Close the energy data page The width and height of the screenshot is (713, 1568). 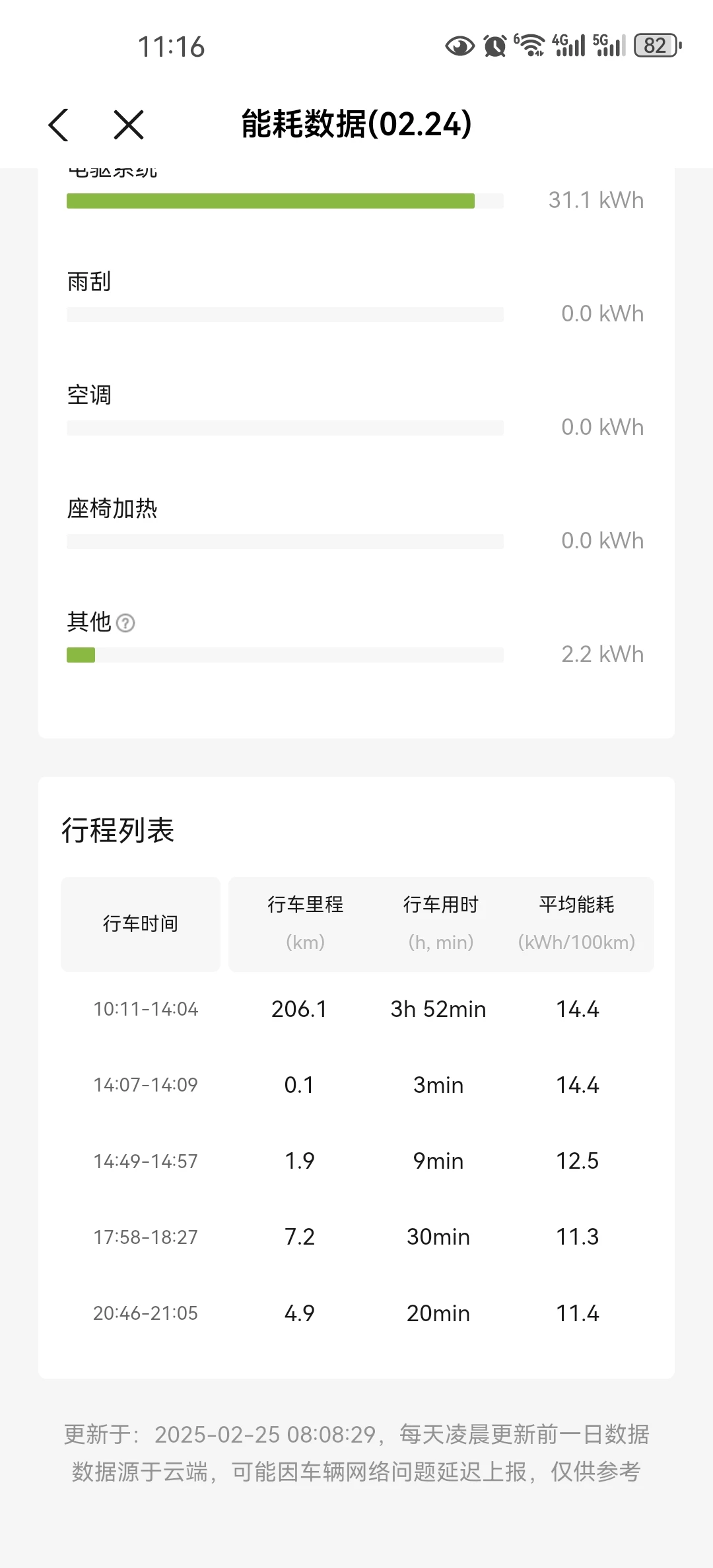pos(129,125)
